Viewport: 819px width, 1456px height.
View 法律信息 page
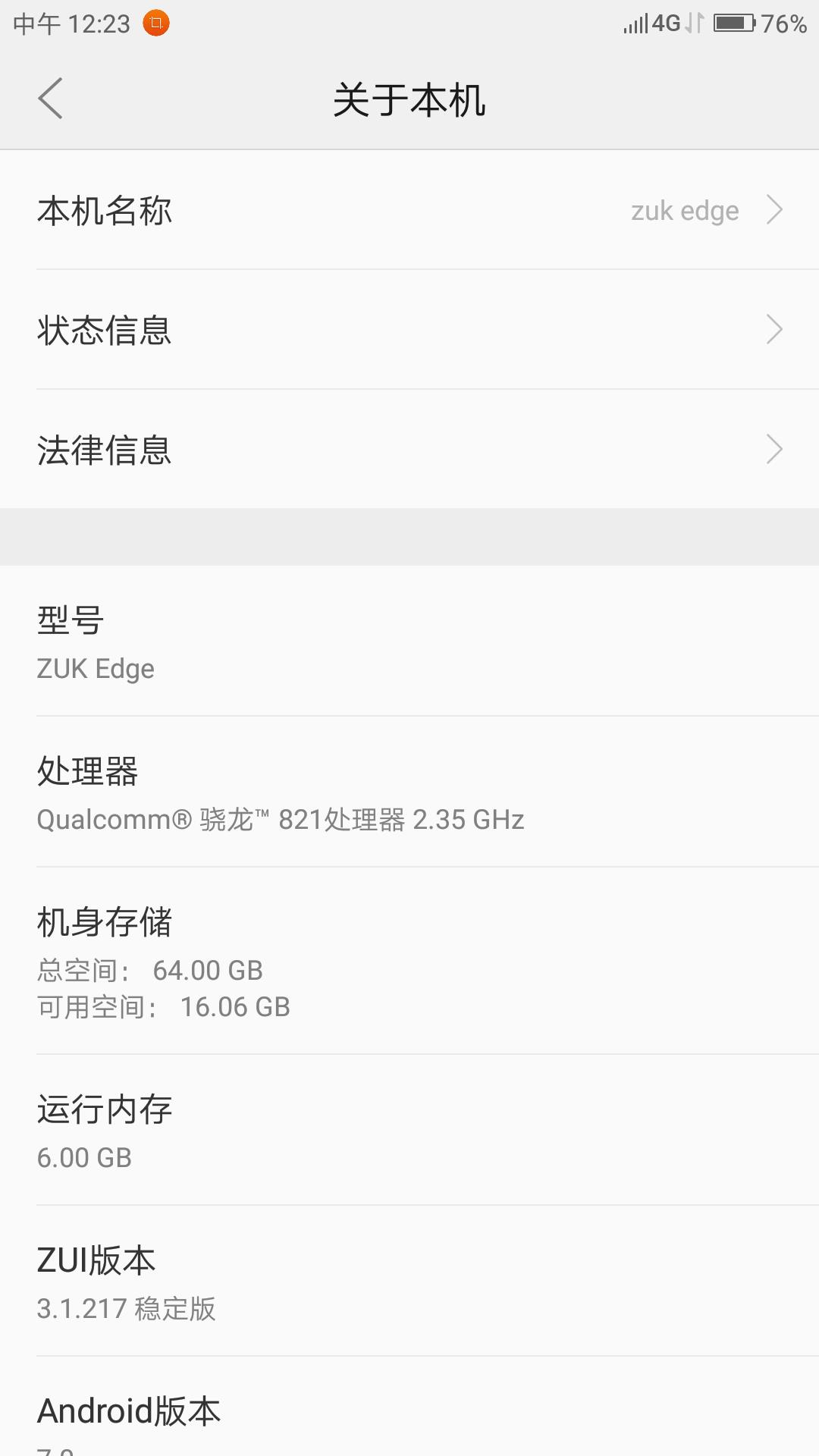(409, 450)
